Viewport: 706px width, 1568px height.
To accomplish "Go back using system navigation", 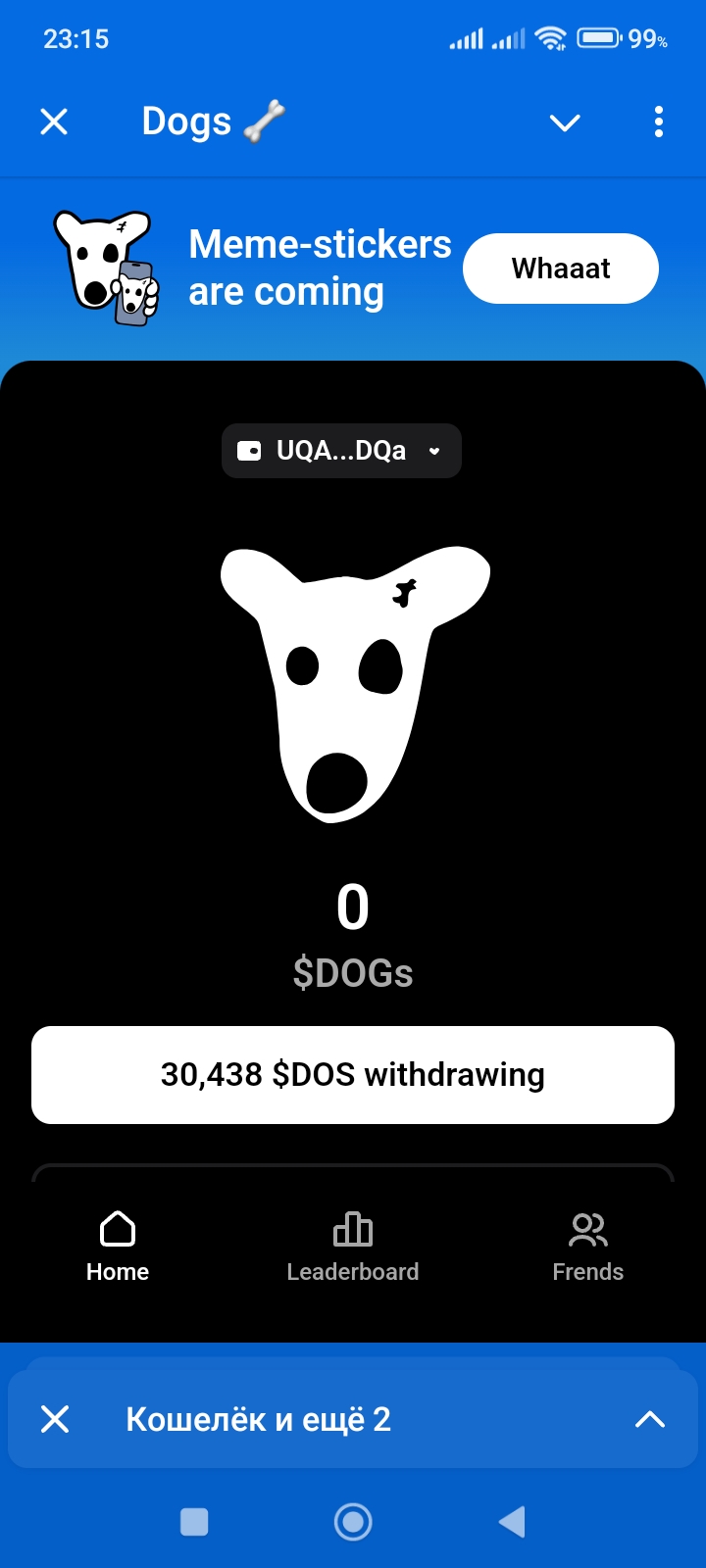I will (x=512, y=1522).
